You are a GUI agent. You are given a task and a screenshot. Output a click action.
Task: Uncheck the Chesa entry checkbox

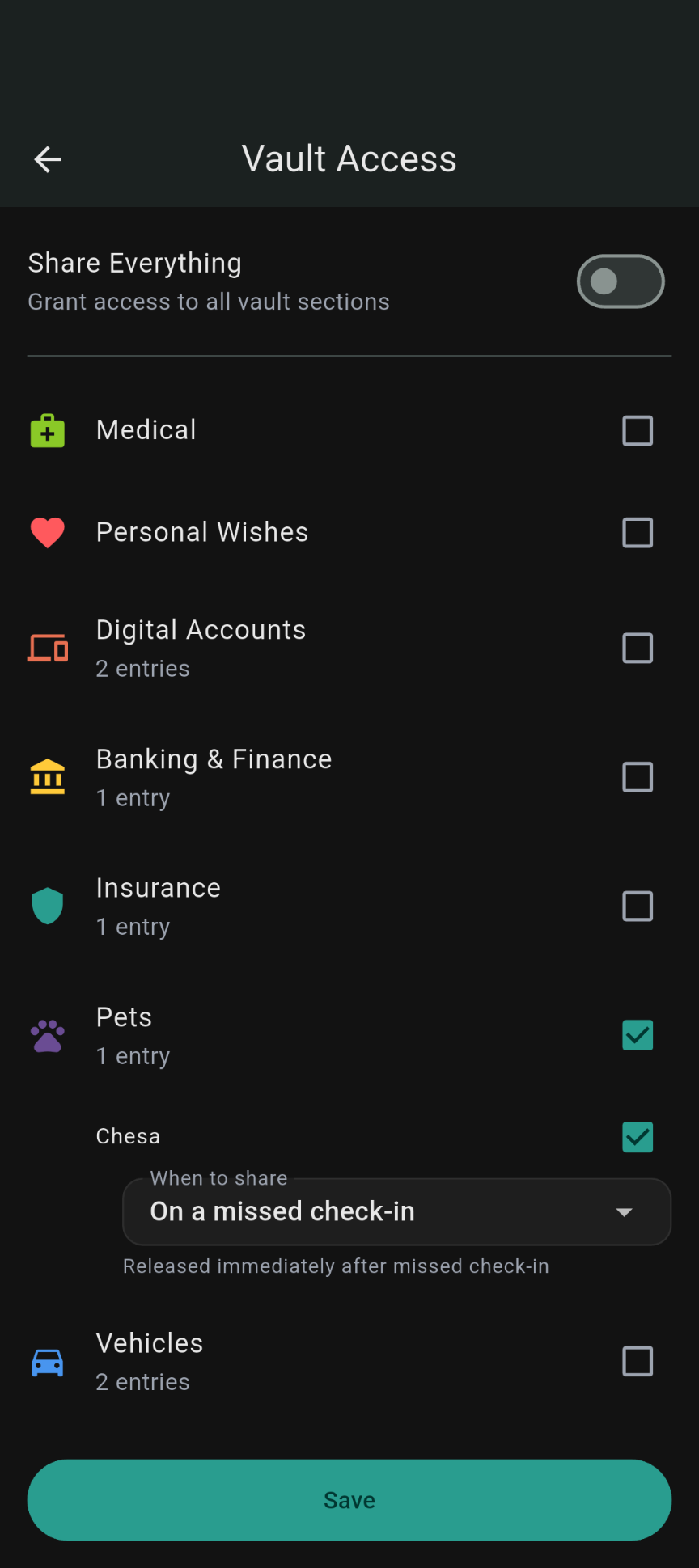[x=638, y=1137]
